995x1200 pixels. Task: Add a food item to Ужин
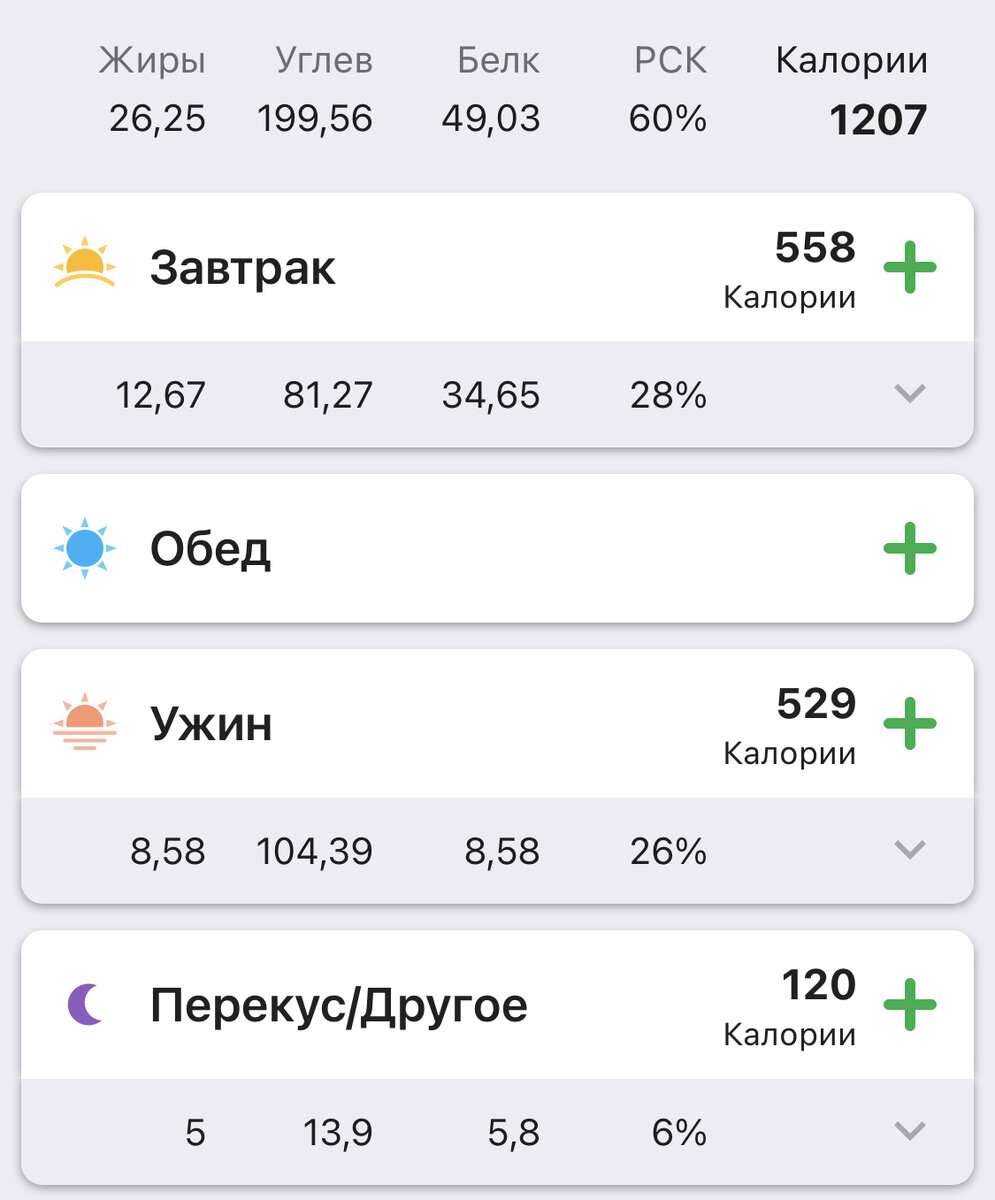(x=910, y=725)
